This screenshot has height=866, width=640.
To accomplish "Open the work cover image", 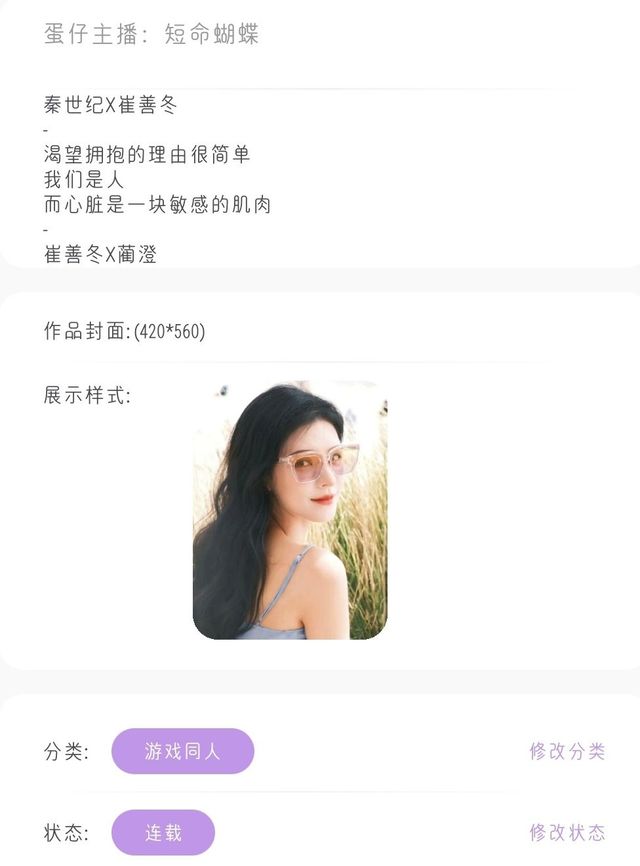I will click(x=290, y=510).
